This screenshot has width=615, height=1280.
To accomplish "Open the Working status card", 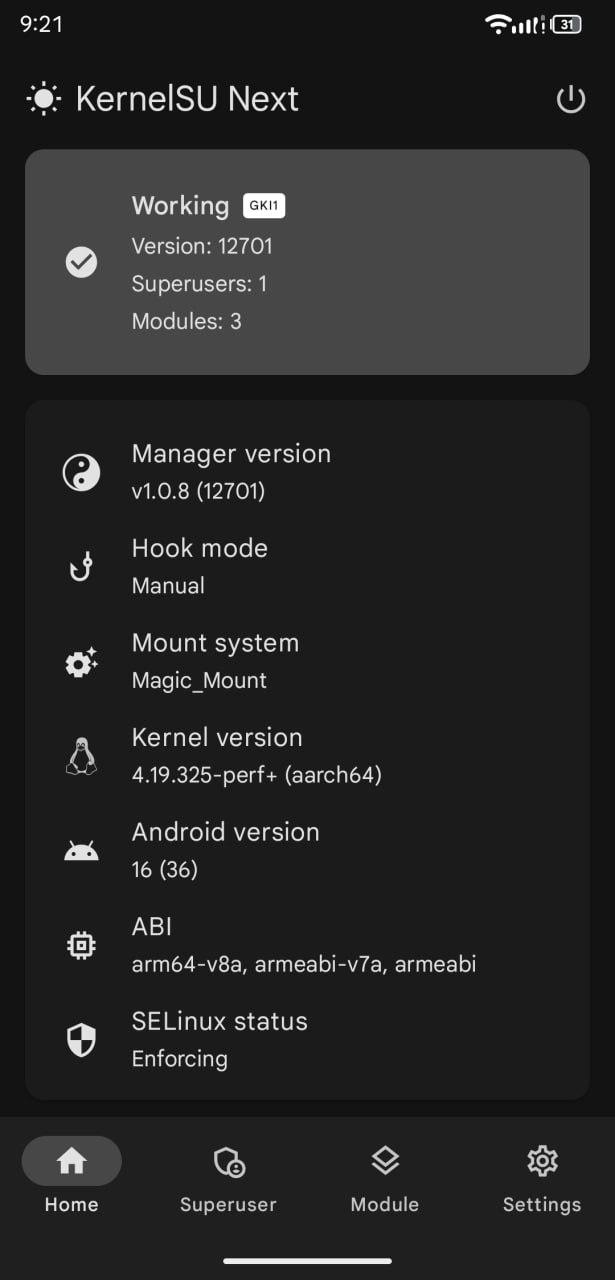I will pyautogui.click(x=307, y=262).
